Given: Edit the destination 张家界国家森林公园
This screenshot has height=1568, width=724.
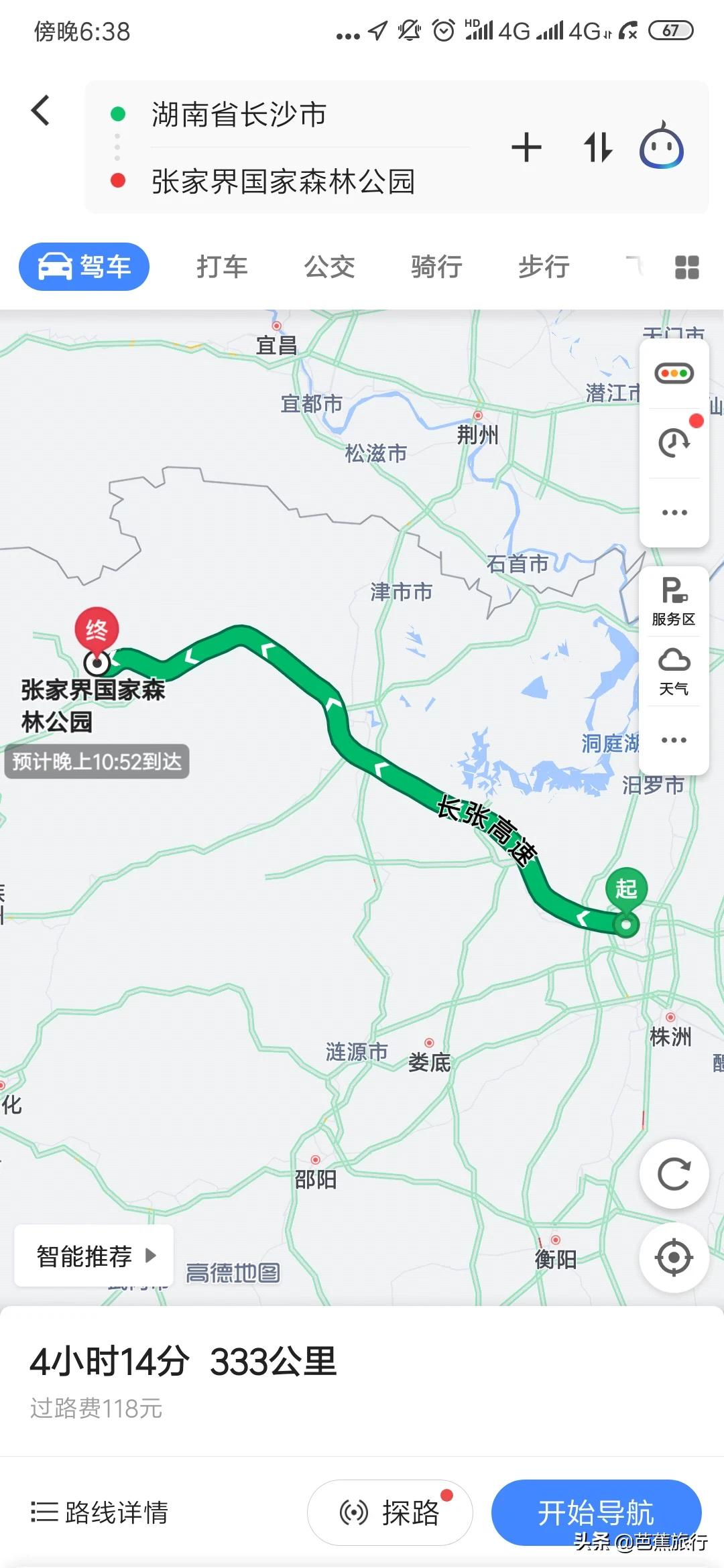Looking at the screenshot, I should tap(283, 182).
